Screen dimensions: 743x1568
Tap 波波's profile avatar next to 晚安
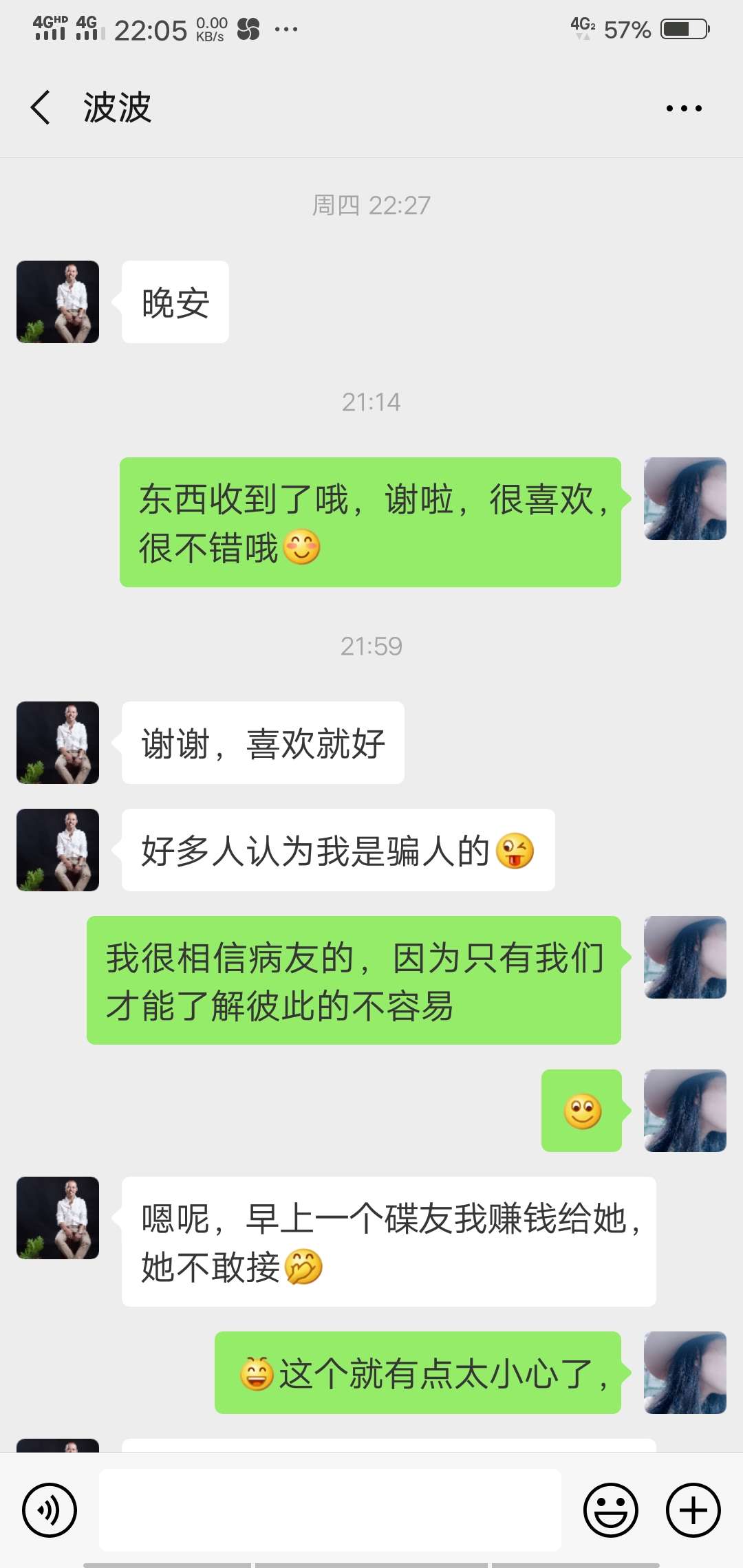tap(57, 301)
